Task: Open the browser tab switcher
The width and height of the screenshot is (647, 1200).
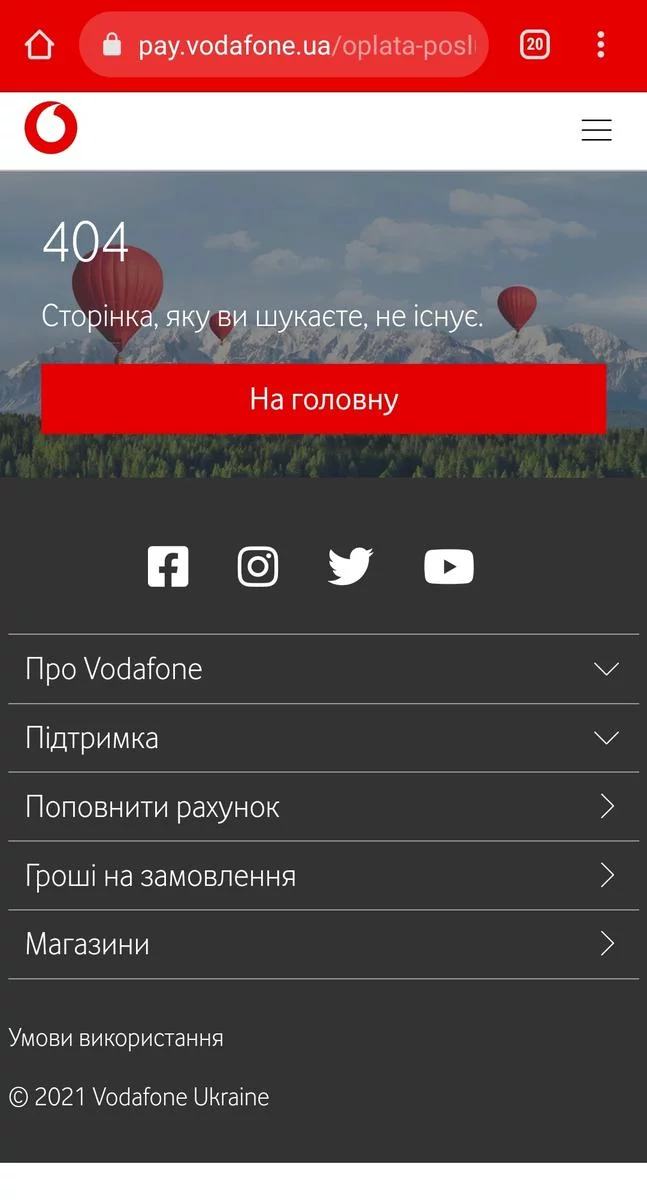Action: point(535,44)
